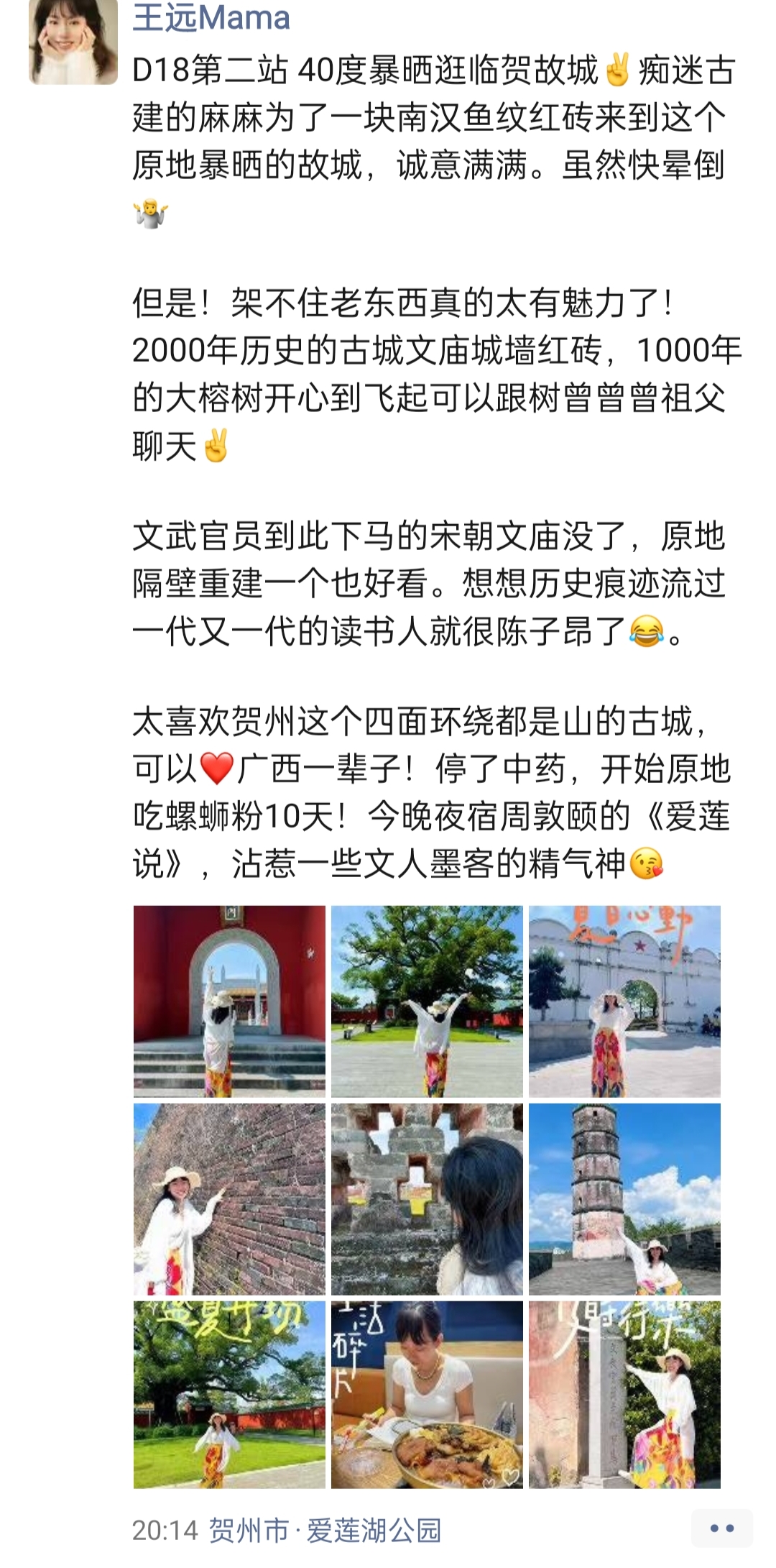
Task: Open the cross-shaped wall opening photo
Action: (x=427, y=1198)
